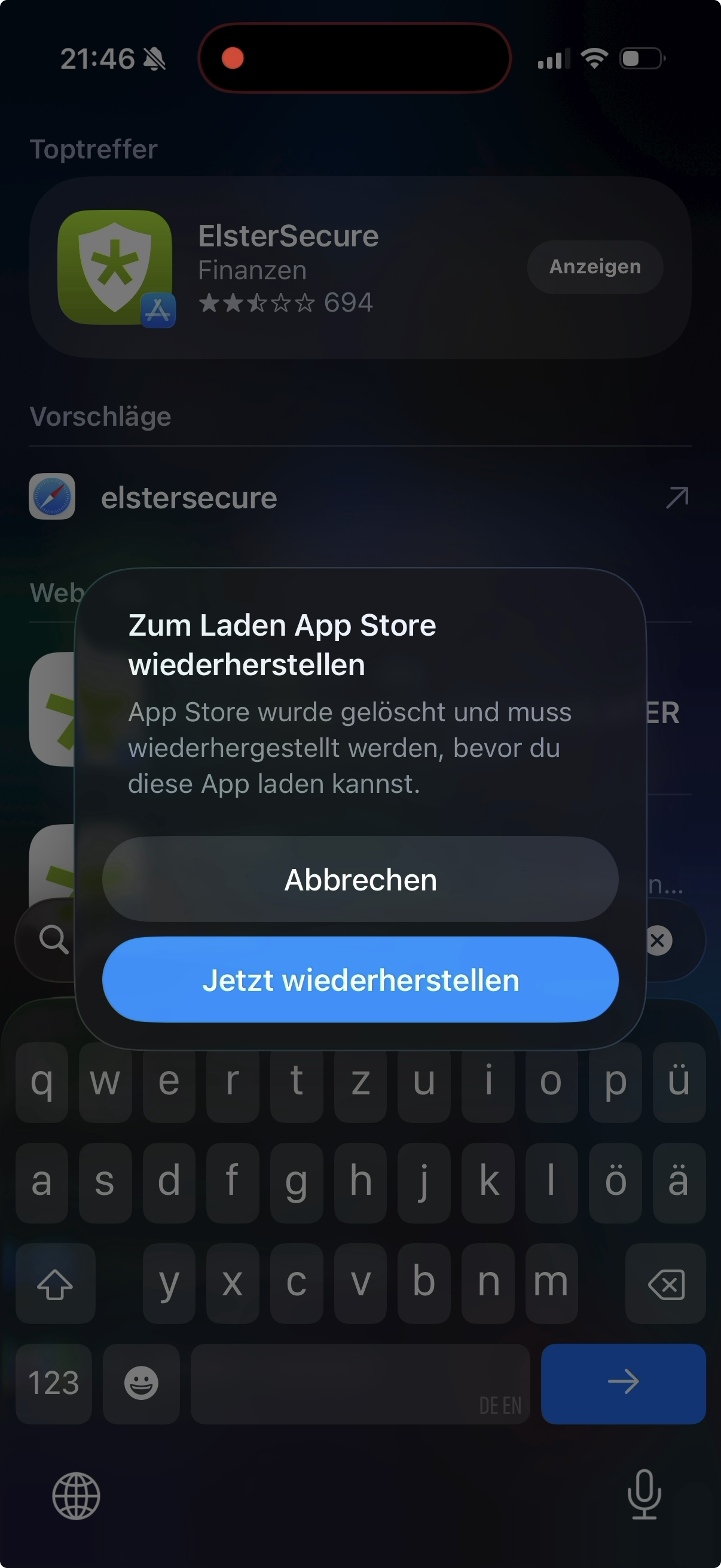
Task: Switch keyboard language via the globe
Action: (76, 1496)
